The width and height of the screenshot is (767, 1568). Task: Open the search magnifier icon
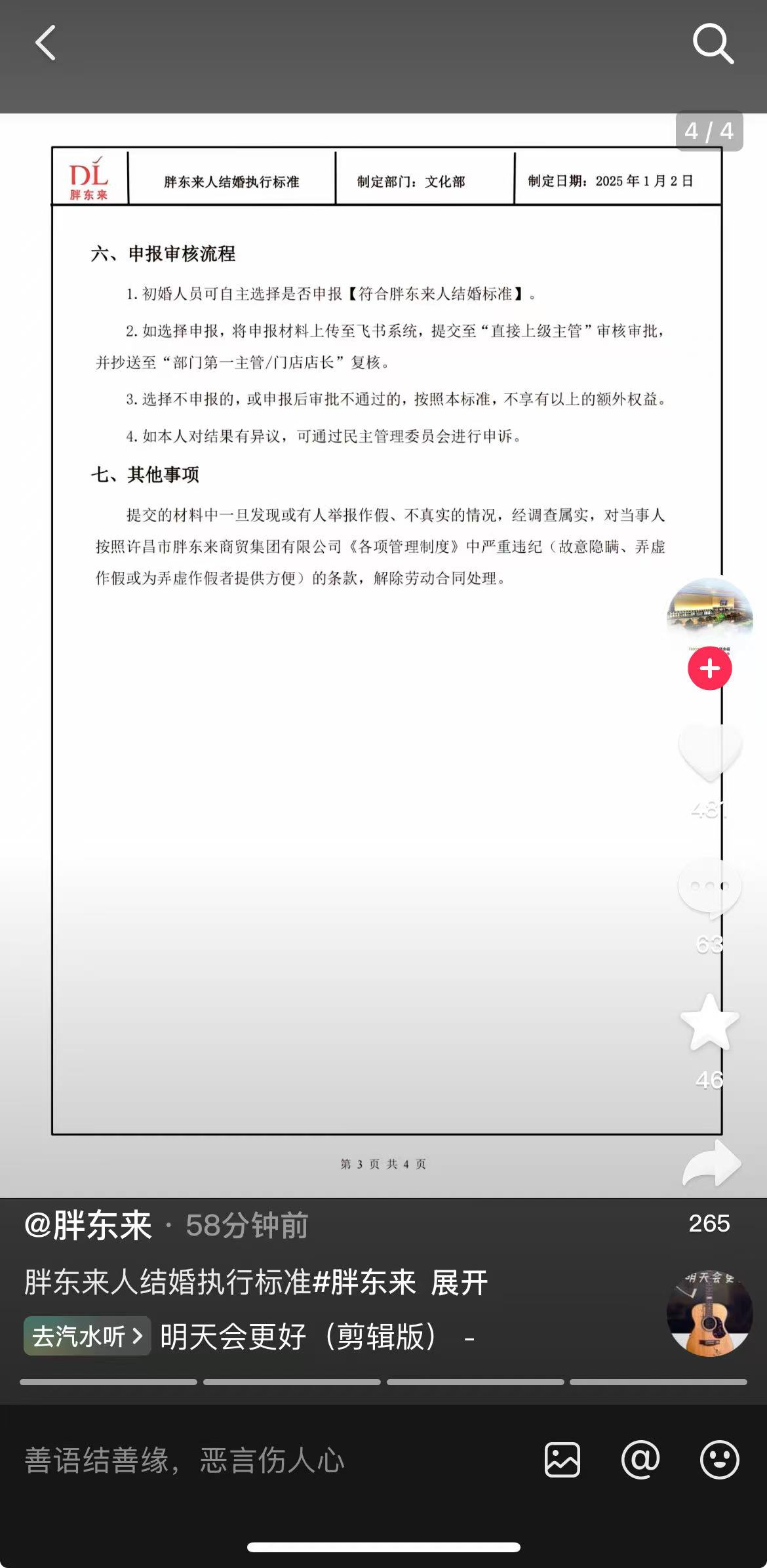click(x=712, y=44)
